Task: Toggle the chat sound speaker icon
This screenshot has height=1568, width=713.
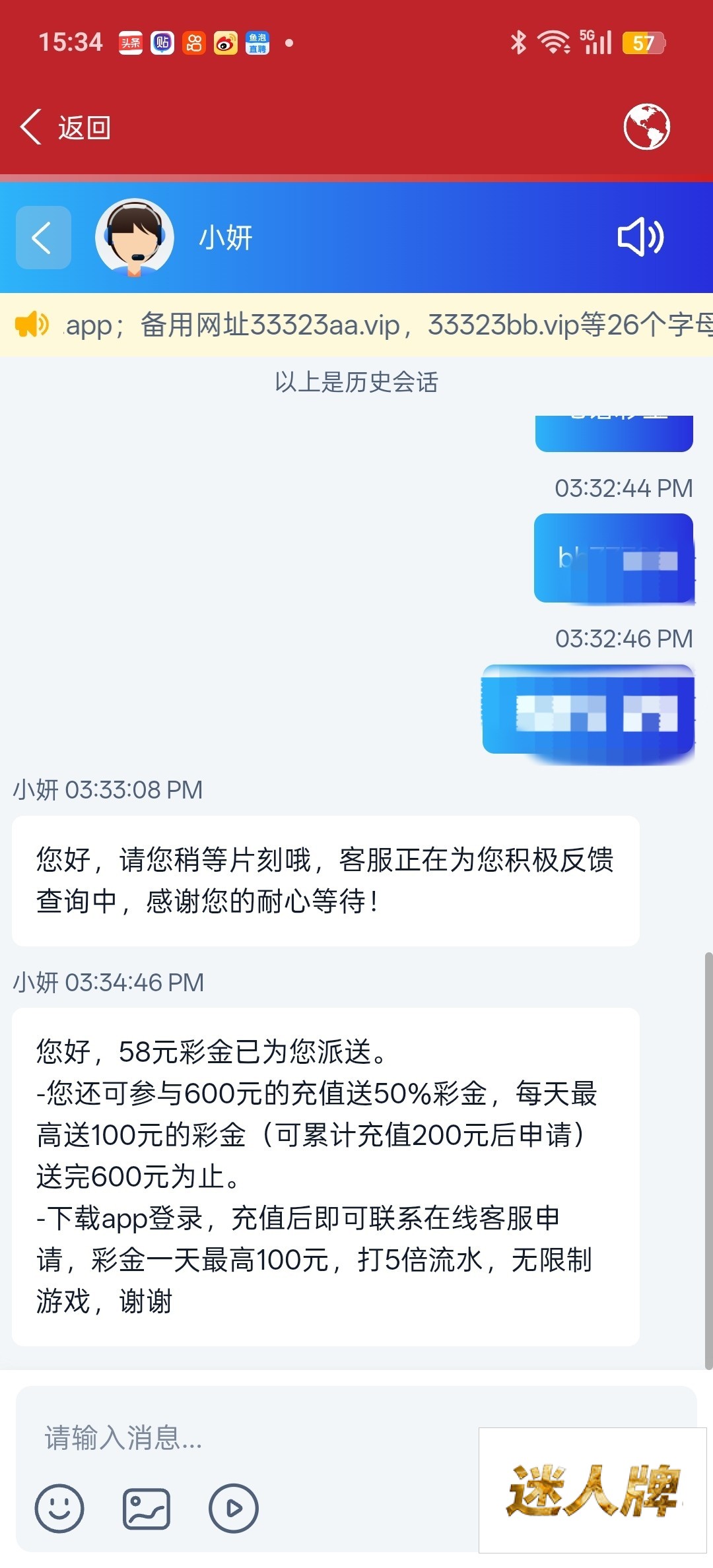Action: tap(640, 238)
